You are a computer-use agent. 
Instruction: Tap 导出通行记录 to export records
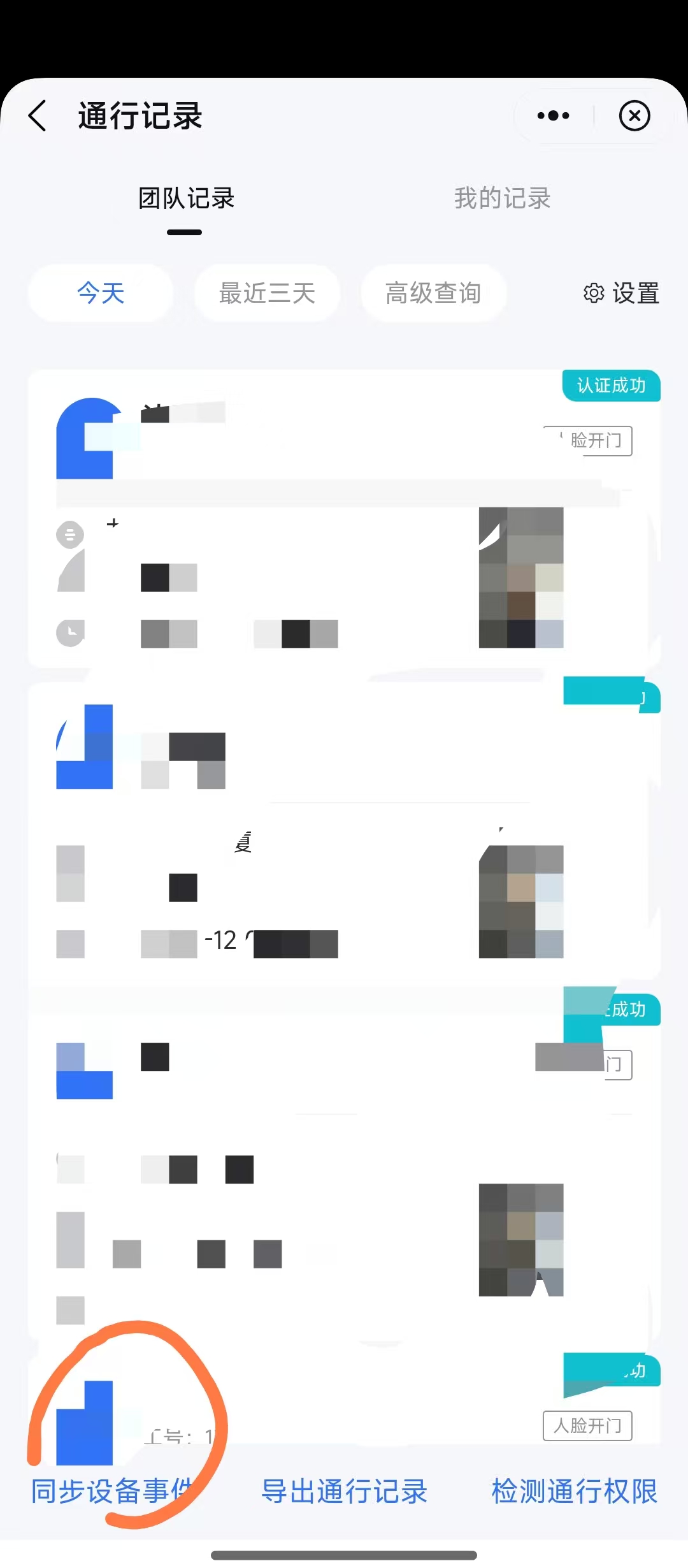tap(344, 1492)
